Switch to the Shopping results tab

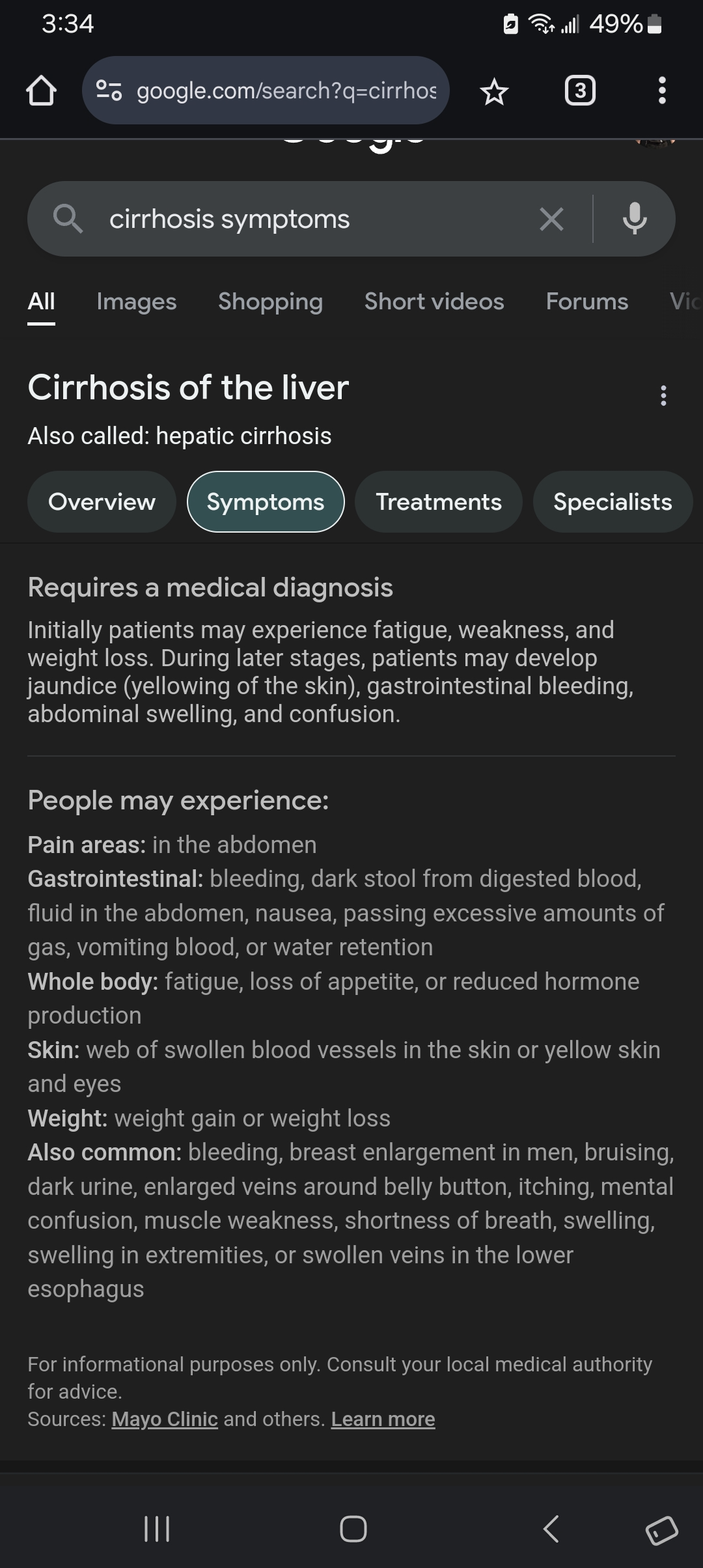tap(271, 301)
